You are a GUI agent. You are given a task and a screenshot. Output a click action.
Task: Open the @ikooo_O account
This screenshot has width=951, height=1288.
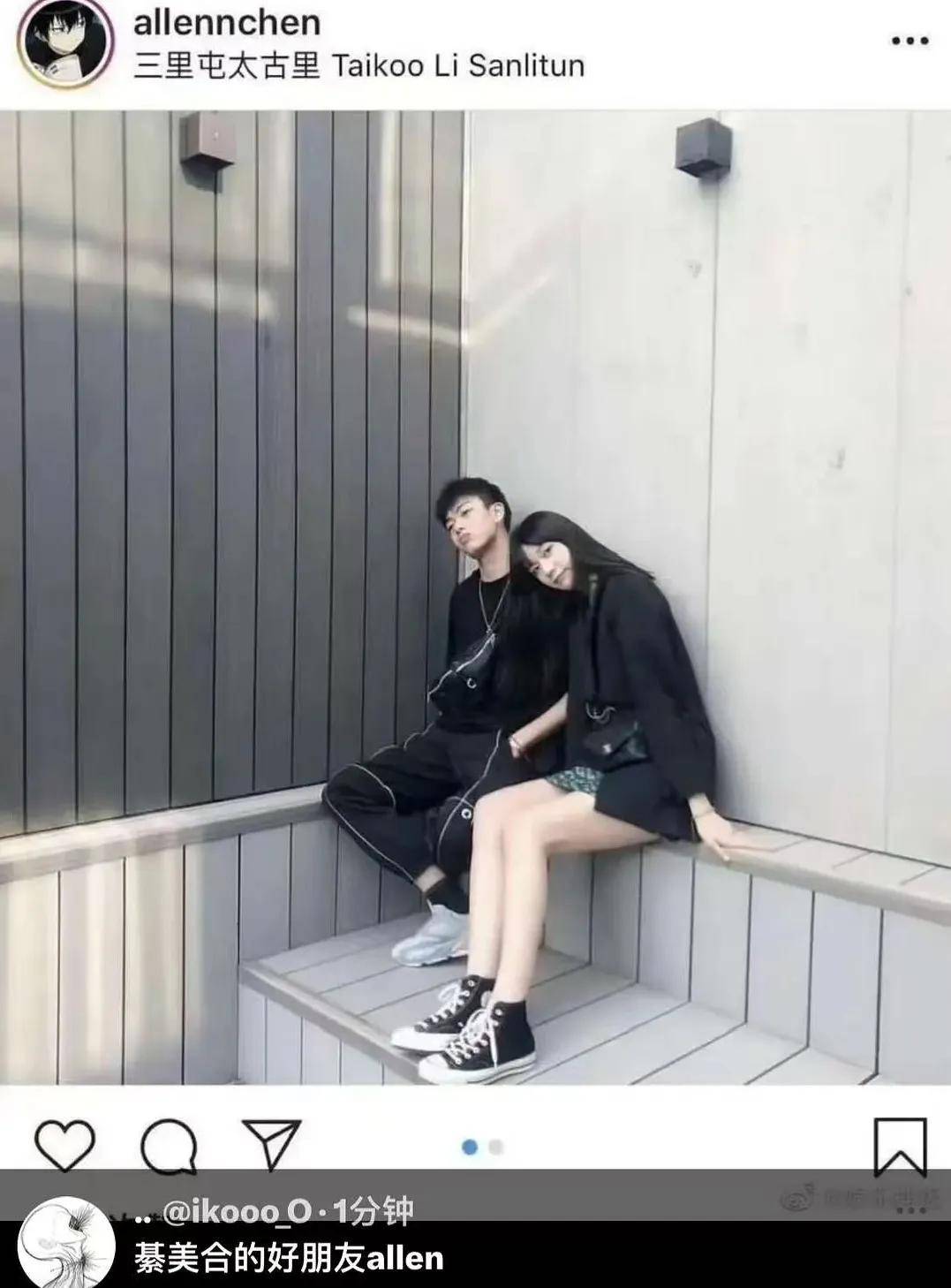(x=238, y=1213)
